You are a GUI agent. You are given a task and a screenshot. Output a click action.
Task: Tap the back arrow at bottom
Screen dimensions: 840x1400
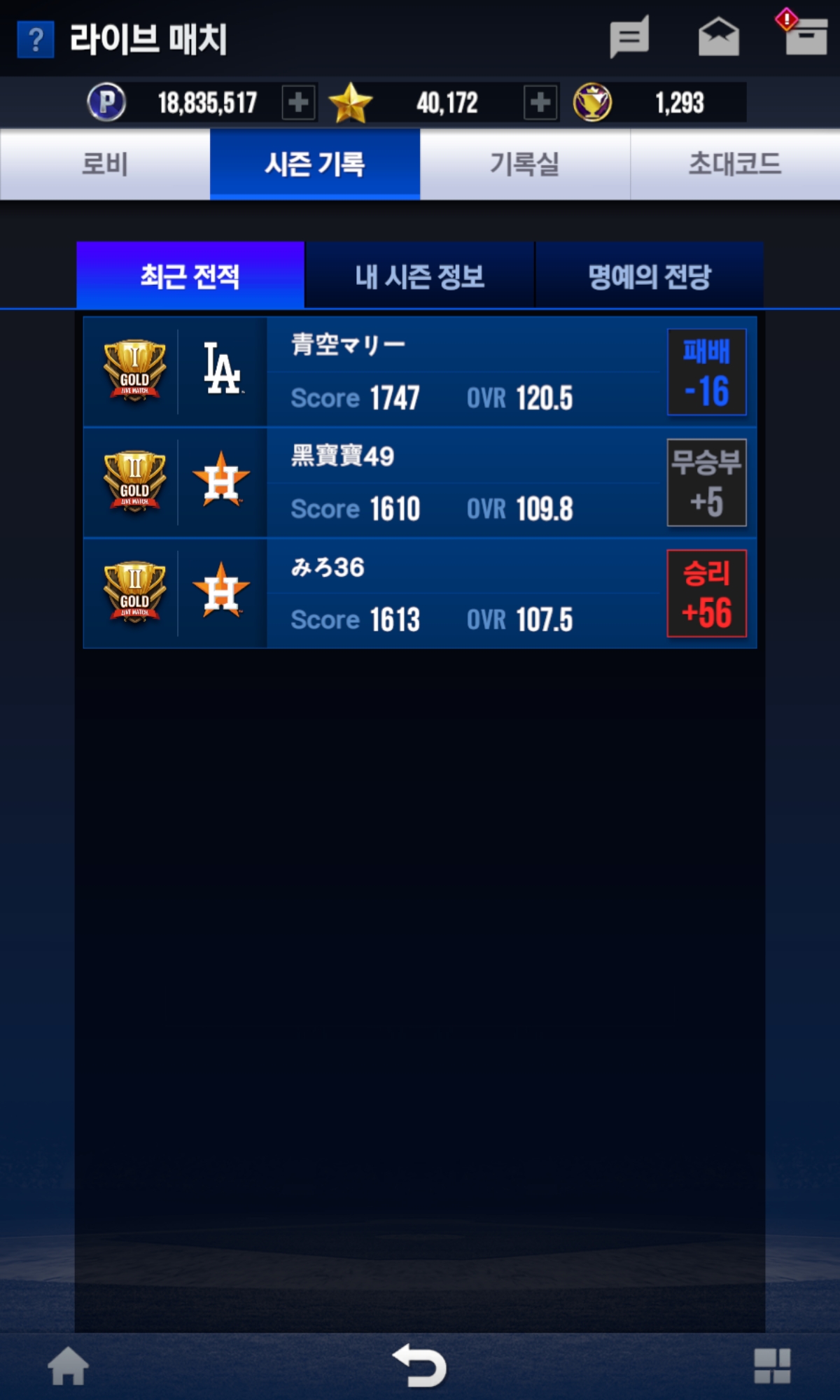pyautogui.click(x=420, y=1366)
